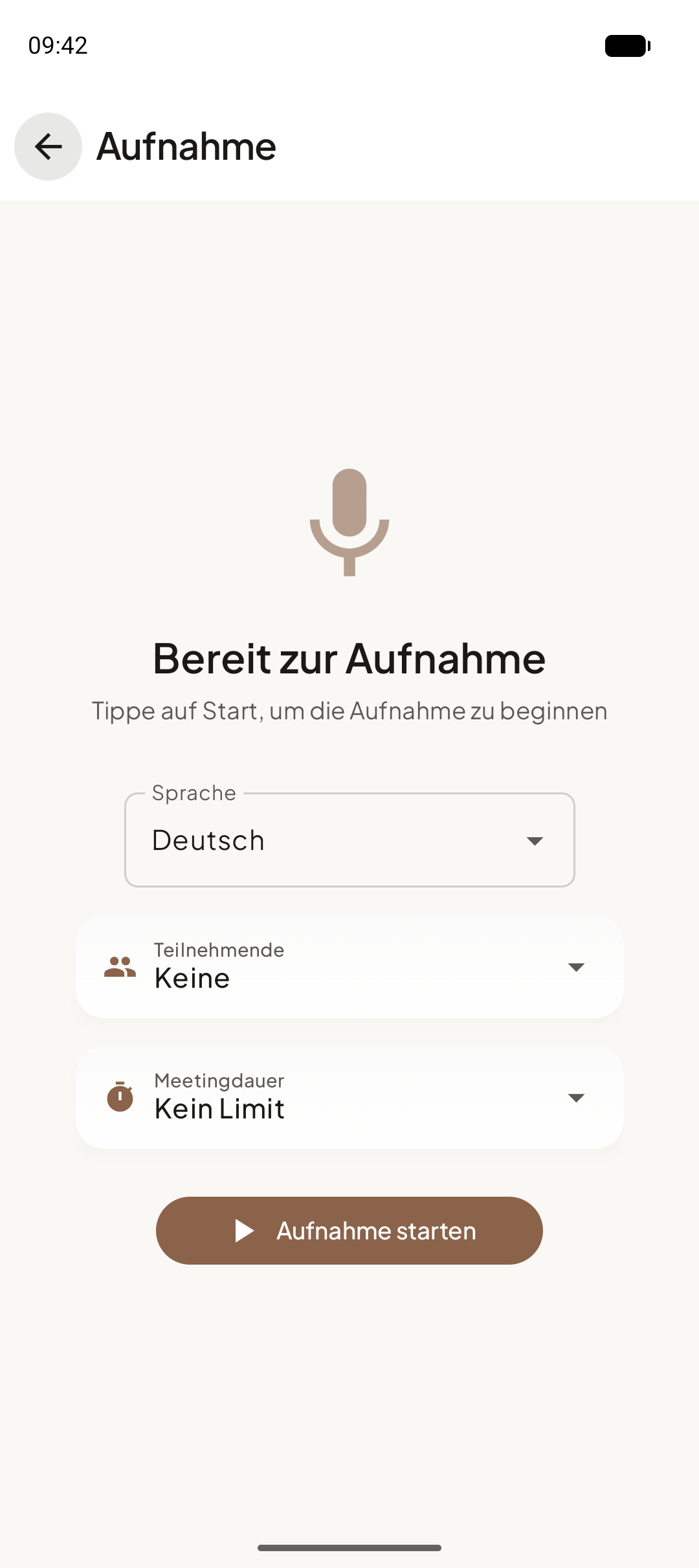Open the Sprache language dropdown
The height and width of the screenshot is (1568, 699).
(349, 840)
